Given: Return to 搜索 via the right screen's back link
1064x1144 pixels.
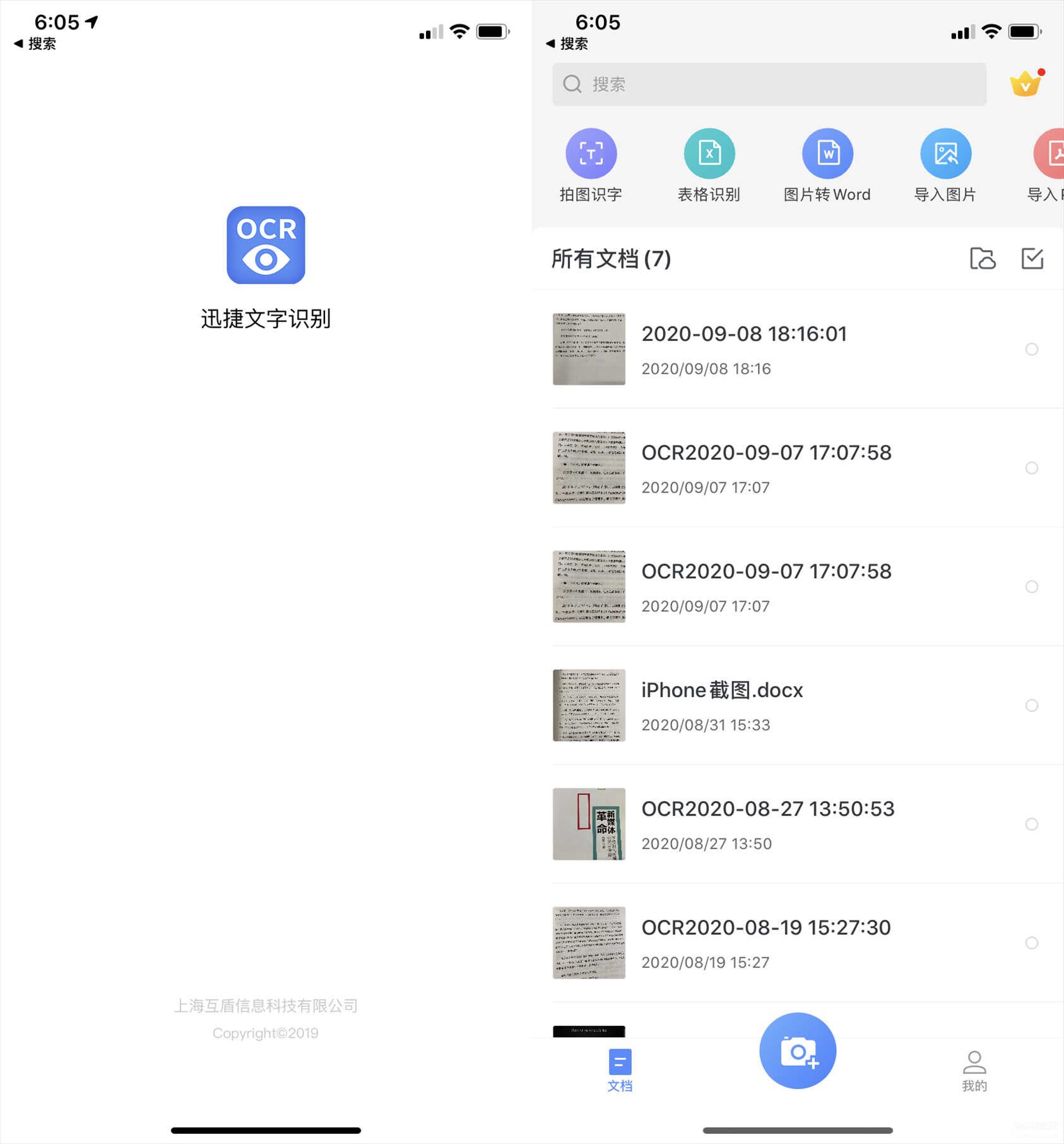Looking at the screenshot, I should tap(567, 44).
